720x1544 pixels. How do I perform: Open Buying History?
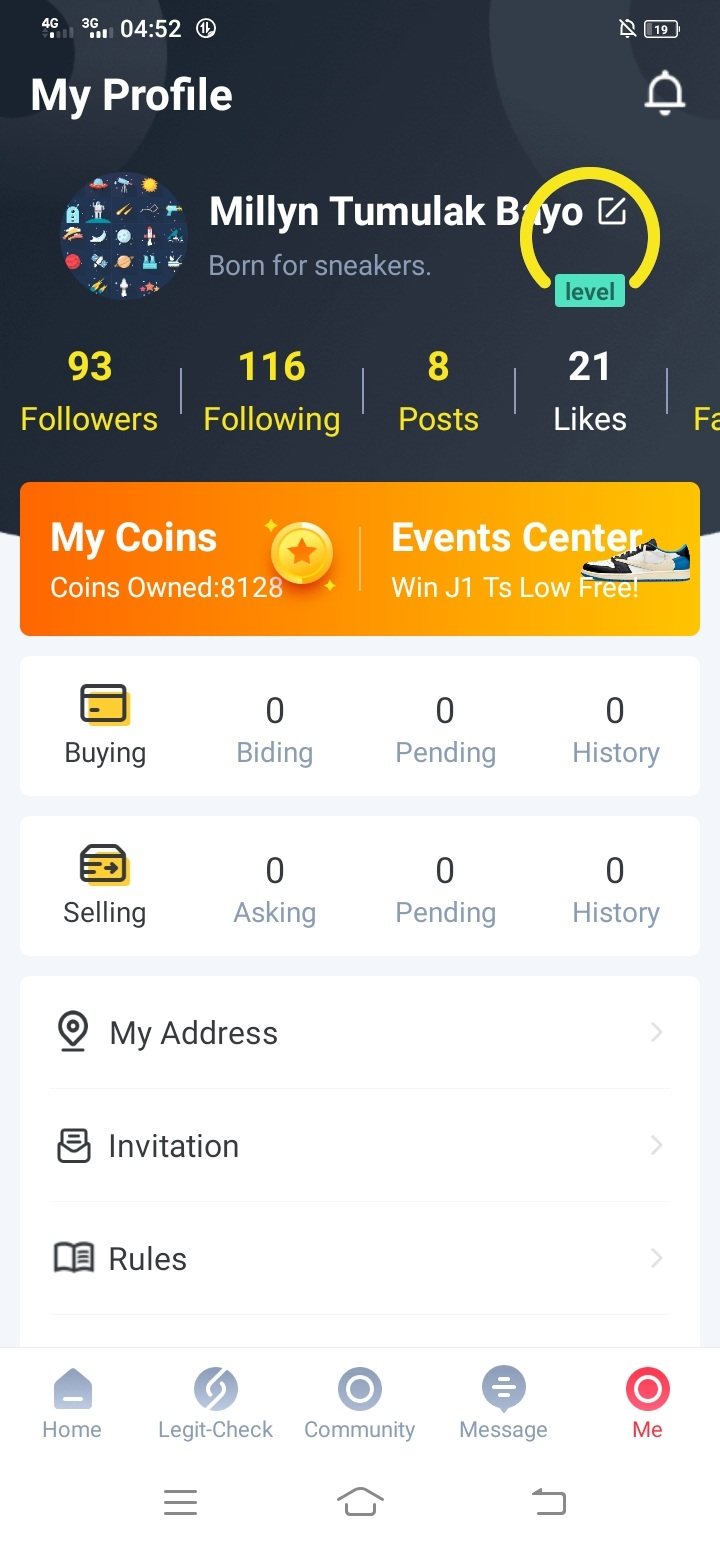tap(615, 728)
